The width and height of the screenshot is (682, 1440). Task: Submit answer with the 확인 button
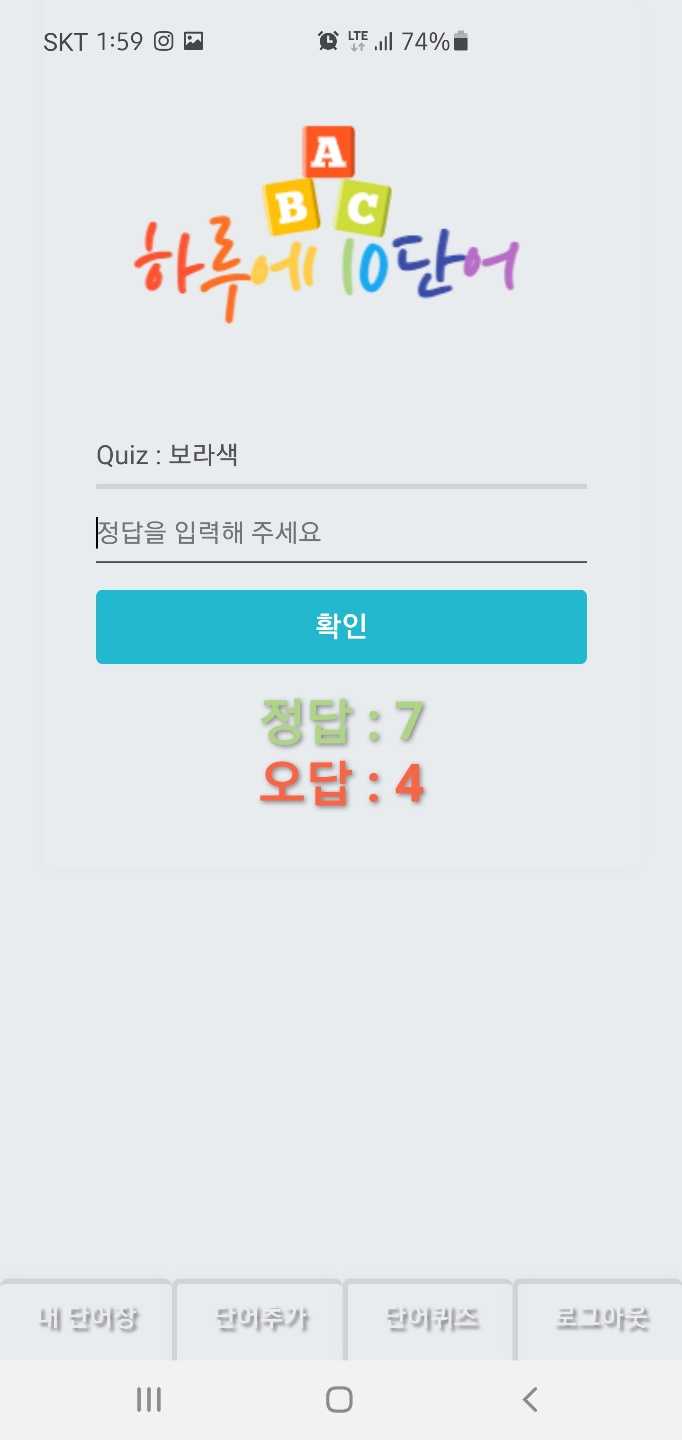point(341,627)
